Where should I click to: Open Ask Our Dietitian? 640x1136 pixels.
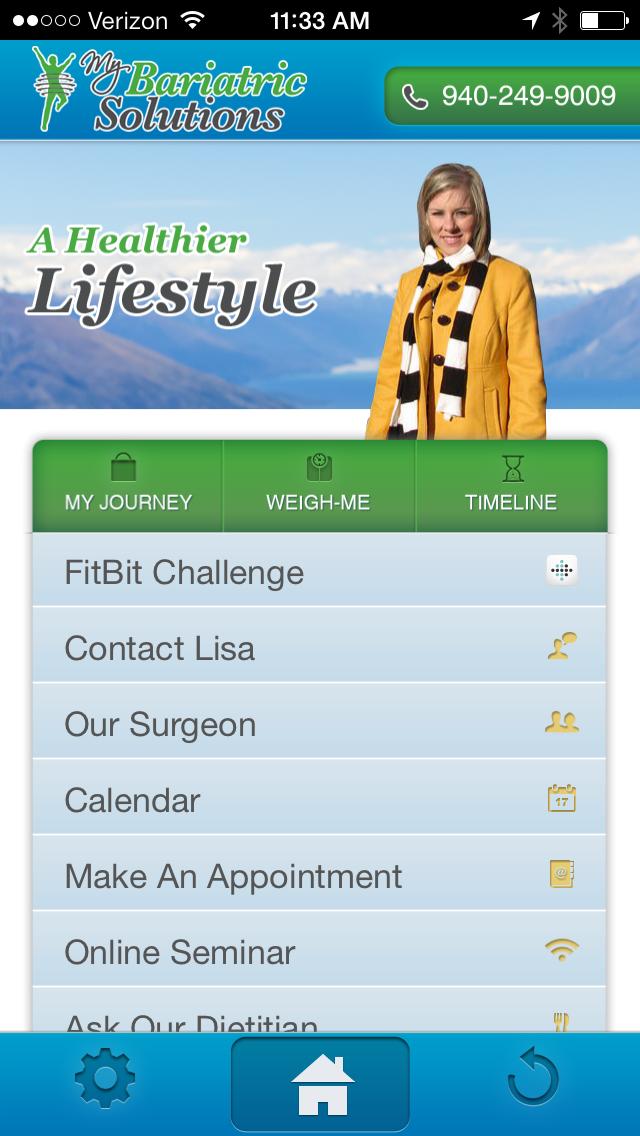[319, 1018]
